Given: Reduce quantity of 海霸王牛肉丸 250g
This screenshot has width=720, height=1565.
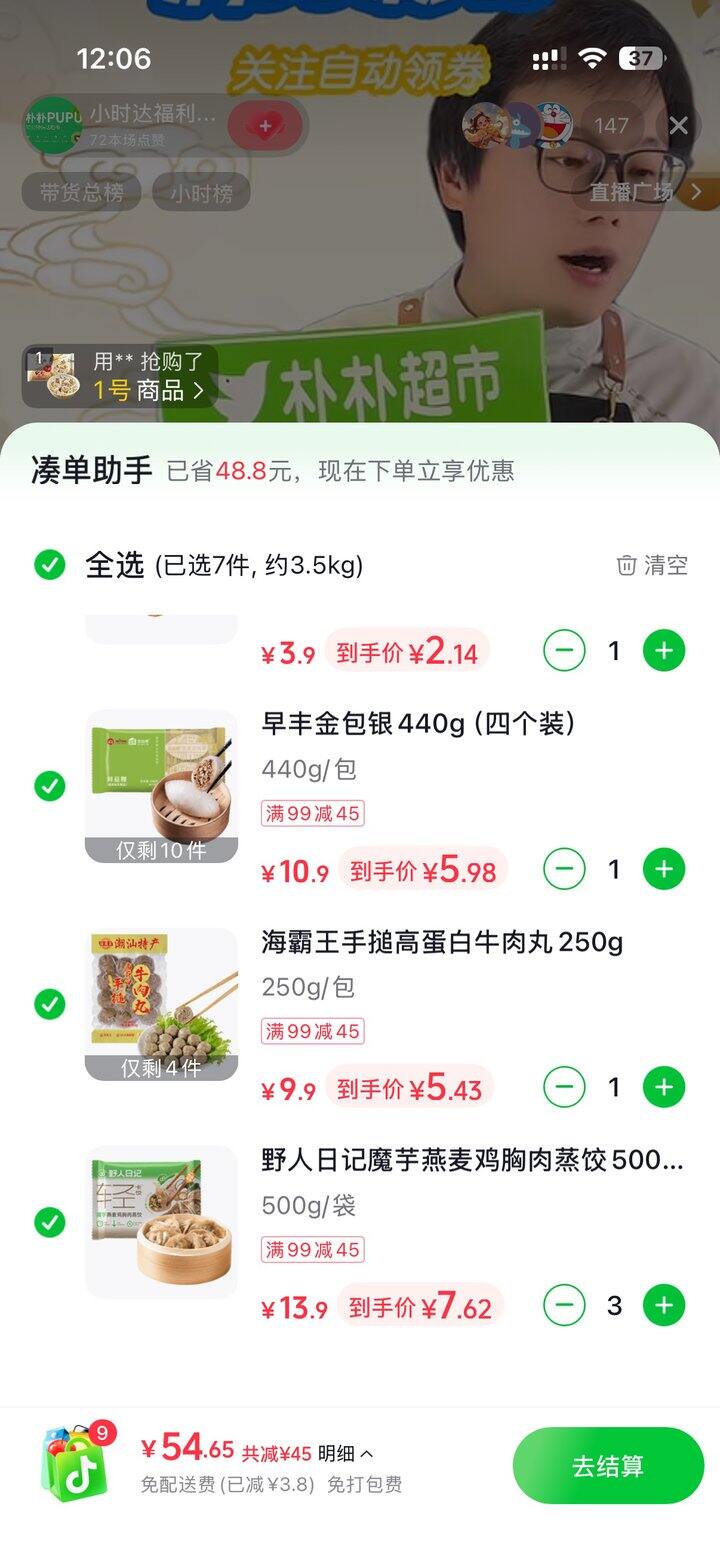Looking at the screenshot, I should coord(564,1087).
